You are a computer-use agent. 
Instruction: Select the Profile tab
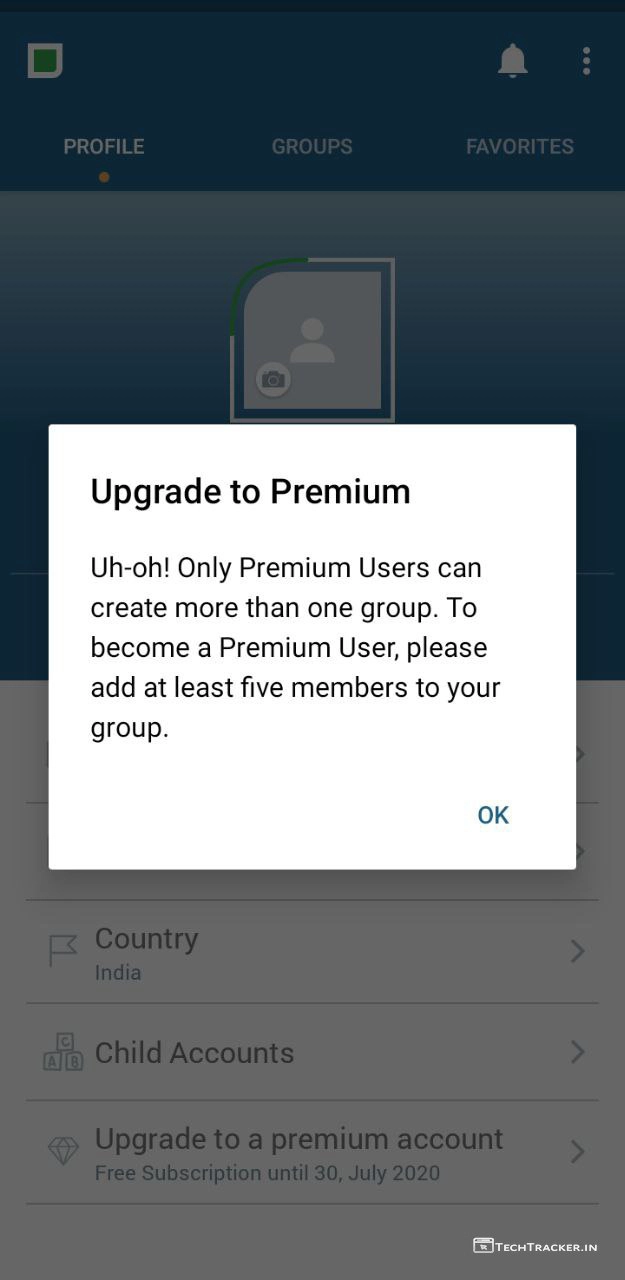click(x=104, y=147)
